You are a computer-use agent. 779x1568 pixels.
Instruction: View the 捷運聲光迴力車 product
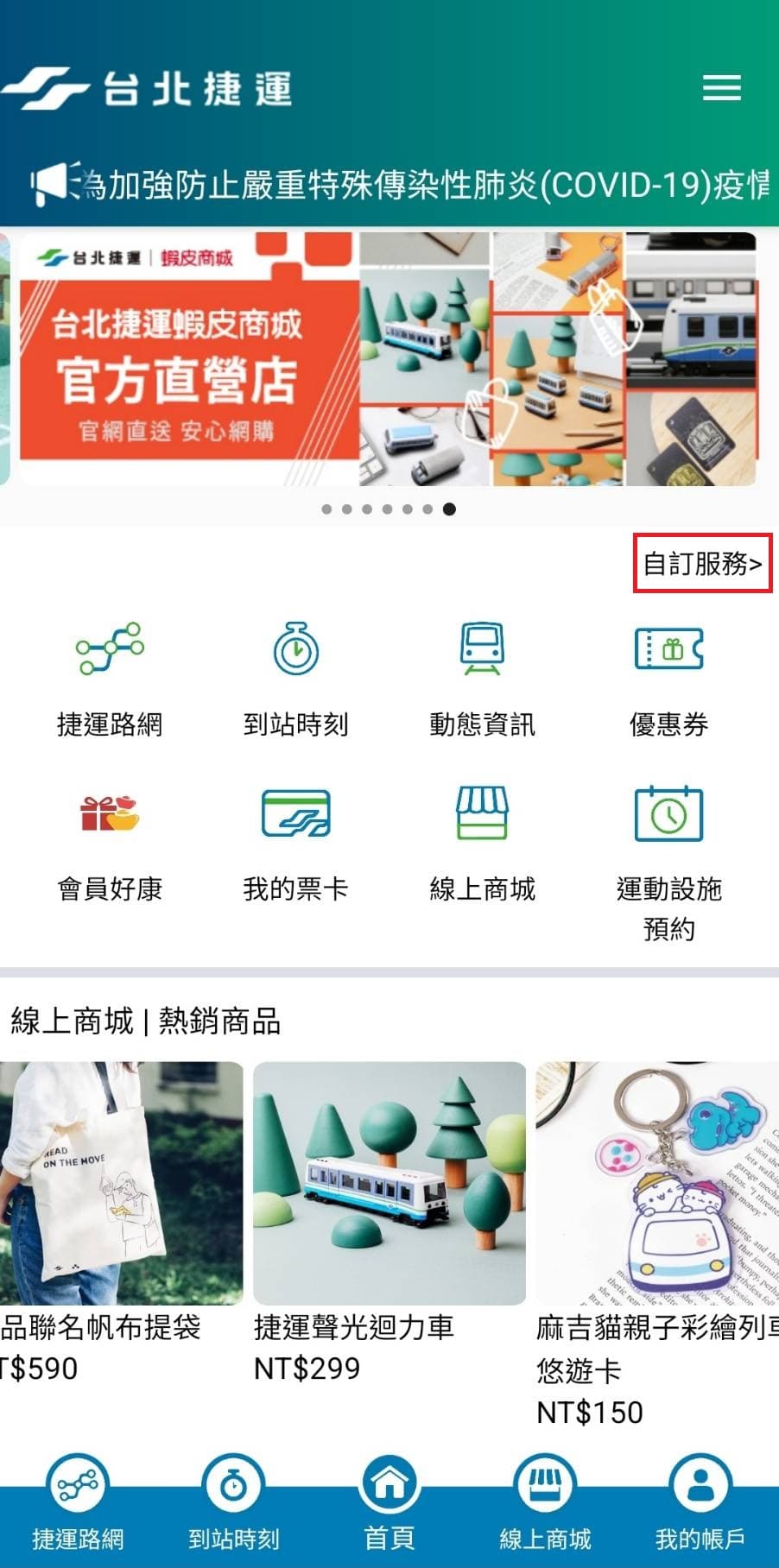(x=389, y=1209)
